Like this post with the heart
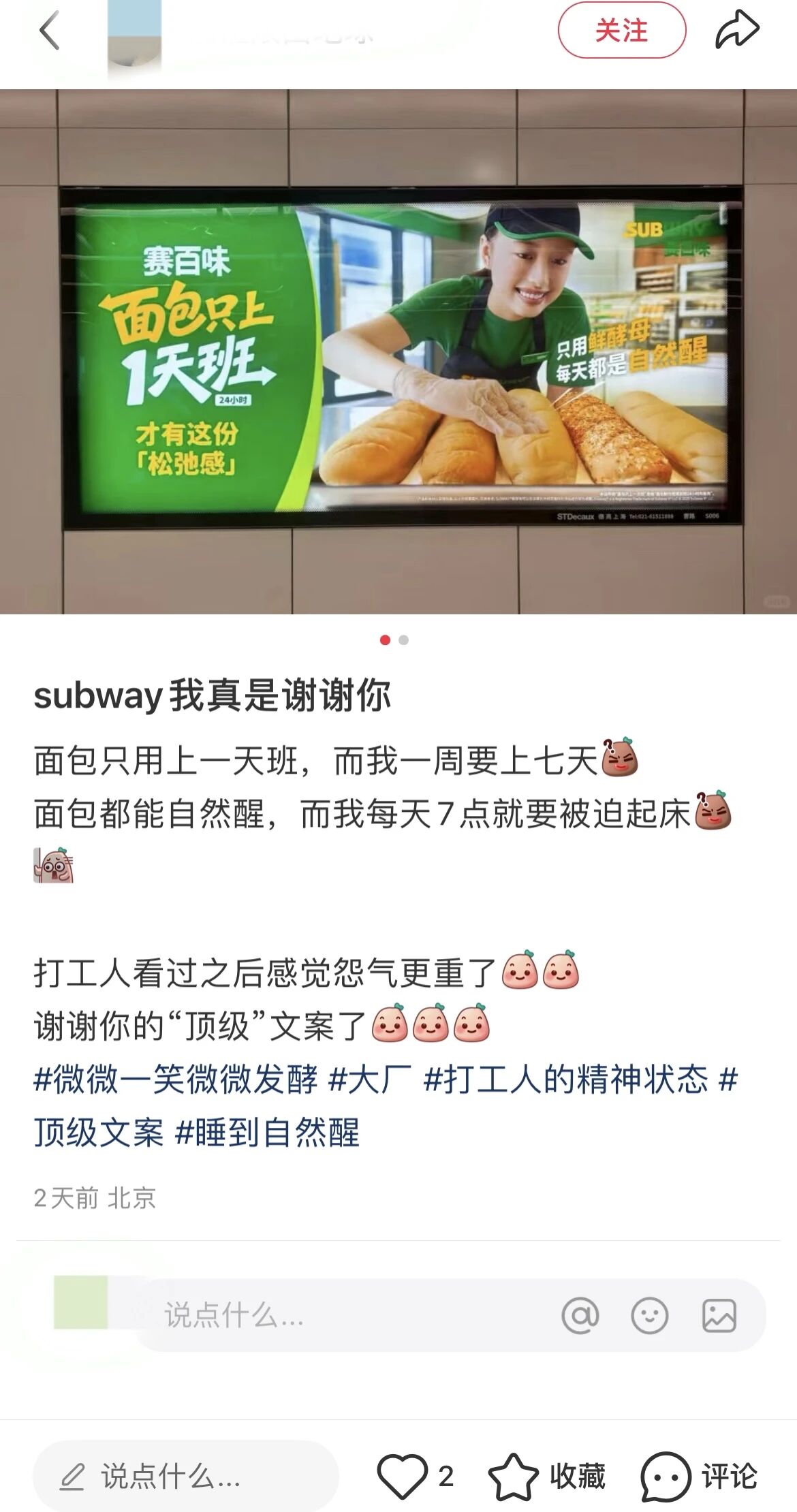The height and width of the screenshot is (1512, 797). coord(403,1477)
